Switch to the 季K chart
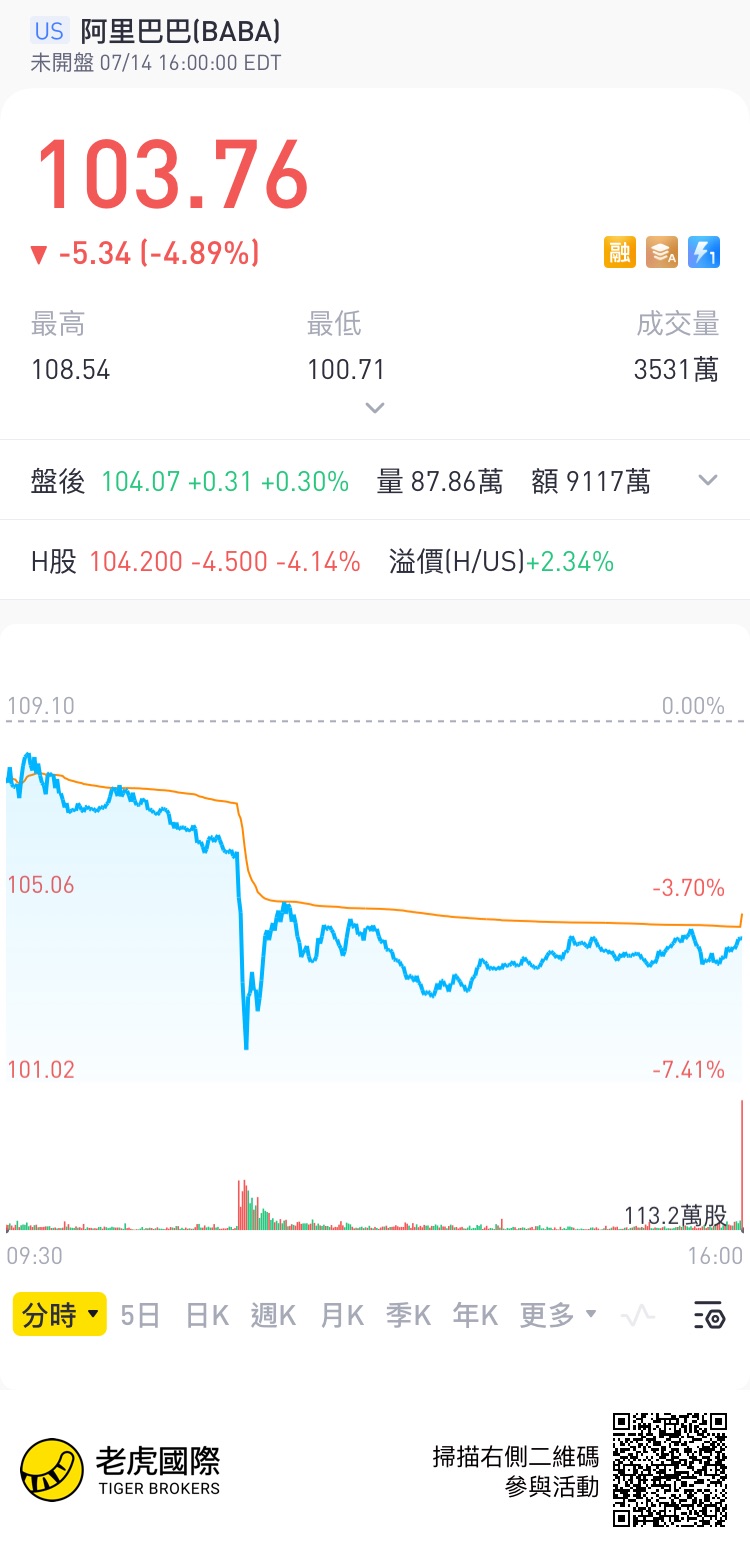 pyautogui.click(x=408, y=1315)
